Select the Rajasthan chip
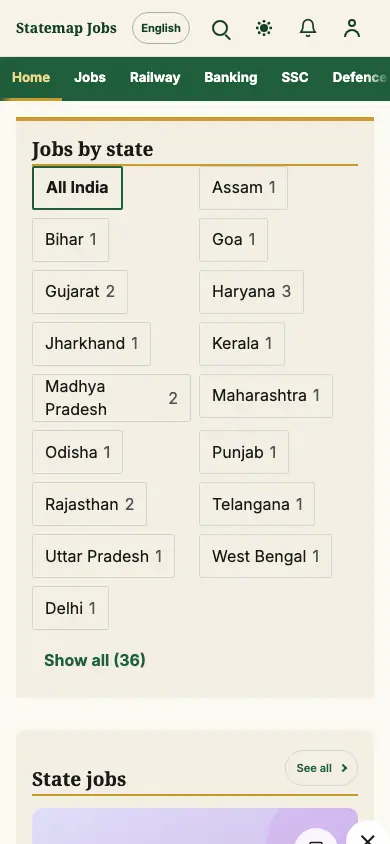 tap(89, 504)
